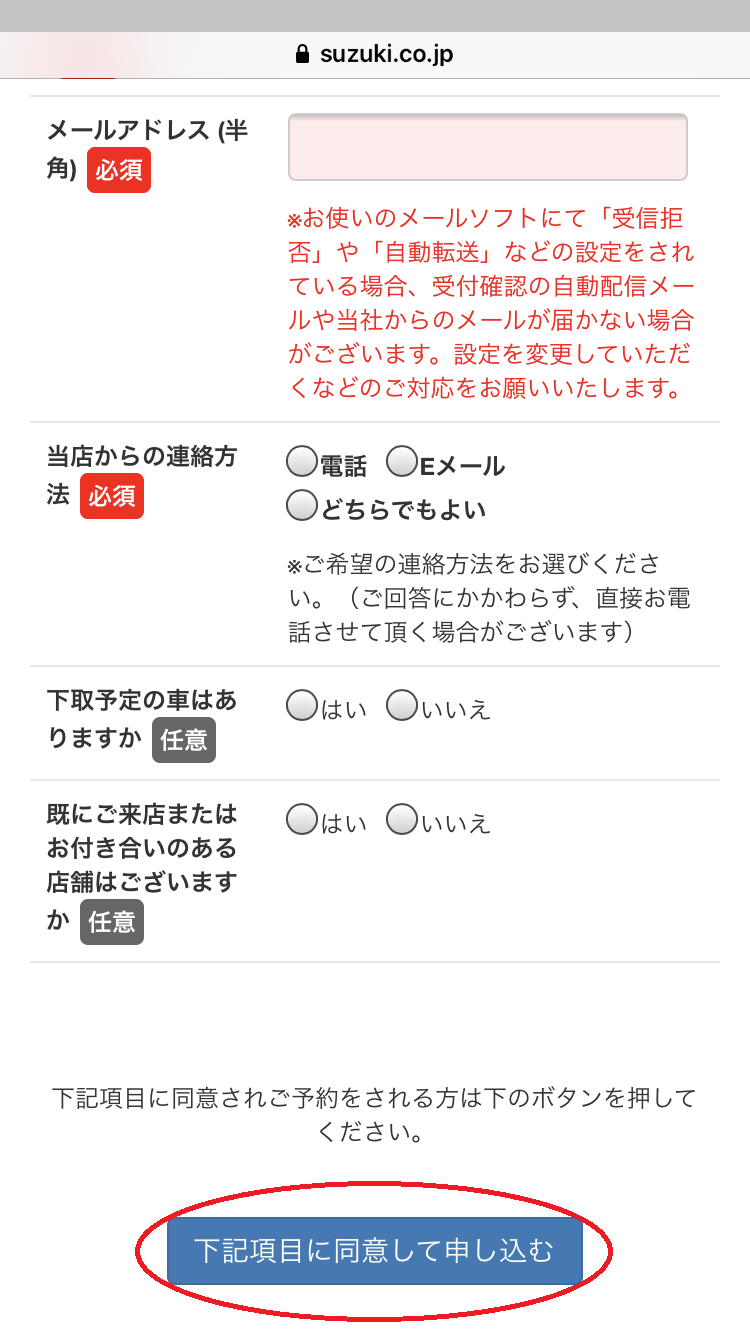Select どちらでもよい contact option
The width and height of the screenshot is (750, 1334).
[x=301, y=506]
